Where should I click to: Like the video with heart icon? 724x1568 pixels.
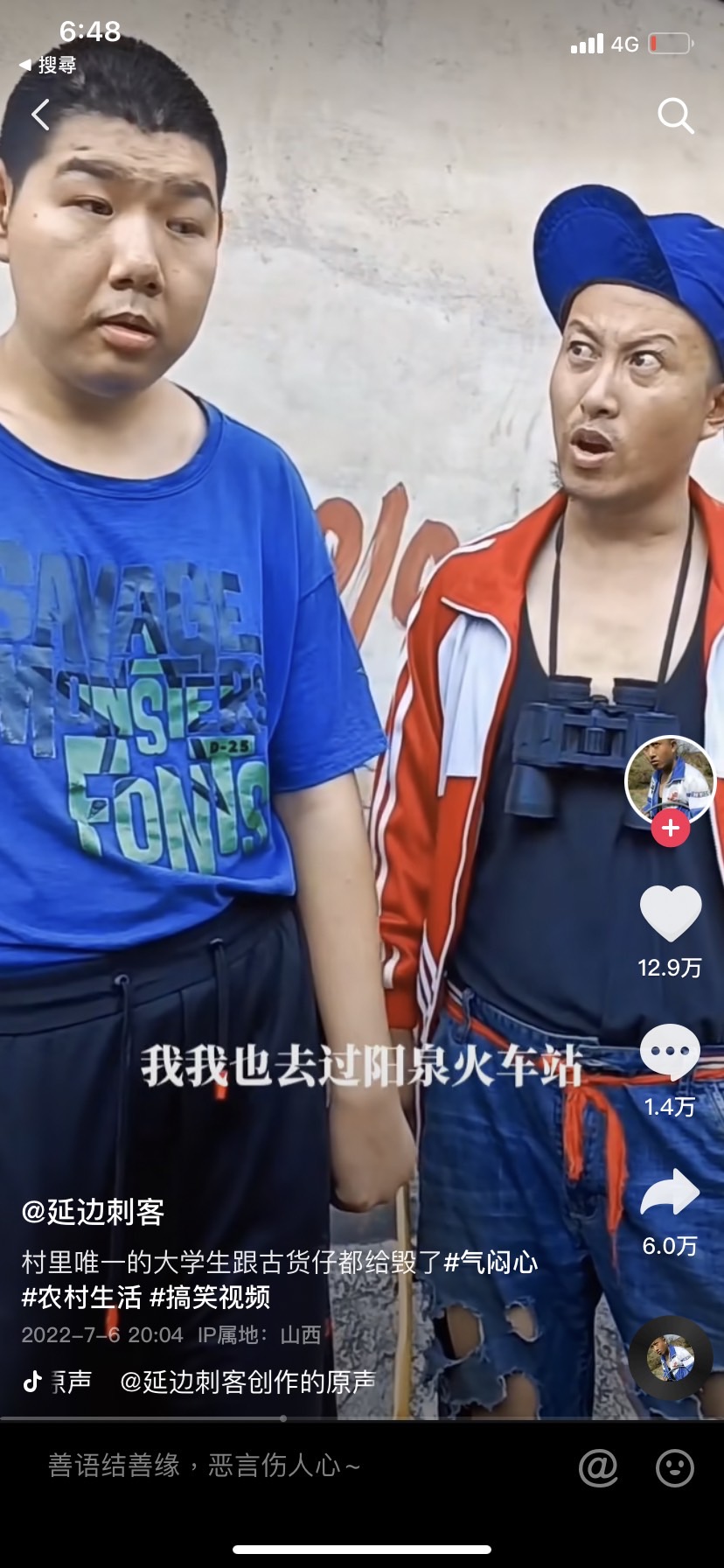[x=671, y=913]
